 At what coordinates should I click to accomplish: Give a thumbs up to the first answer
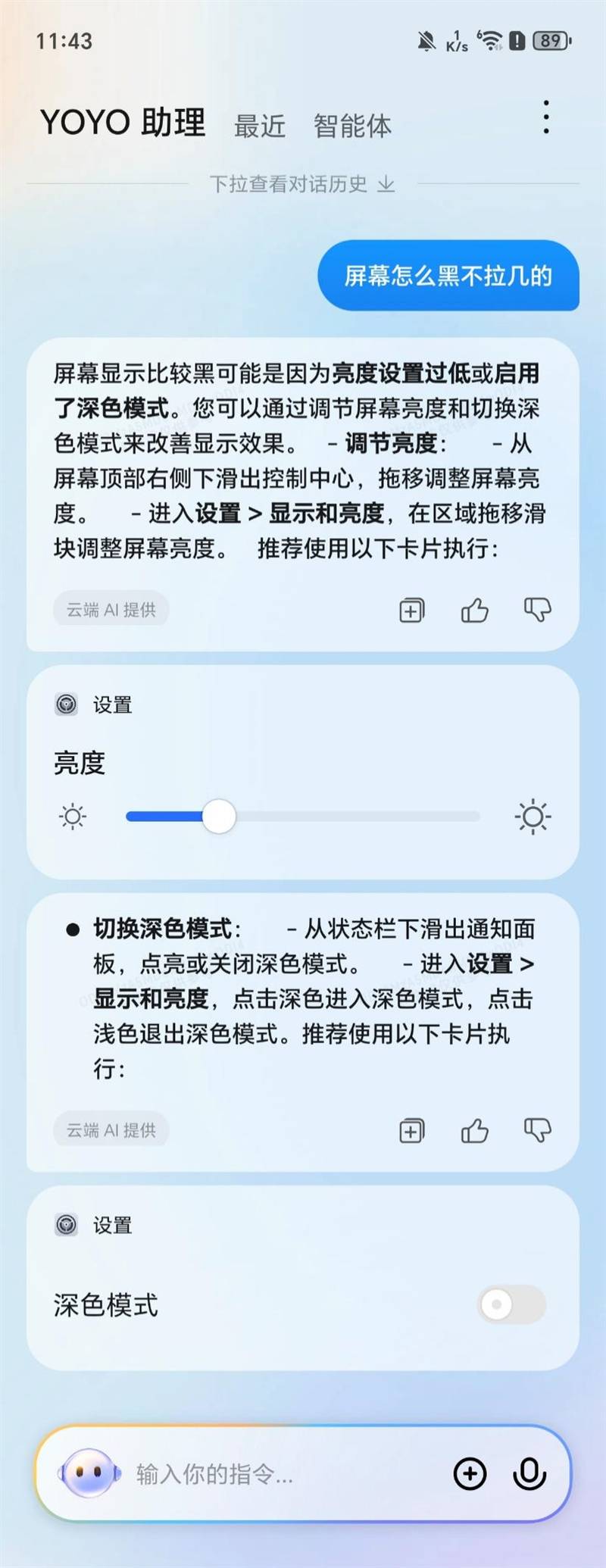point(474,610)
